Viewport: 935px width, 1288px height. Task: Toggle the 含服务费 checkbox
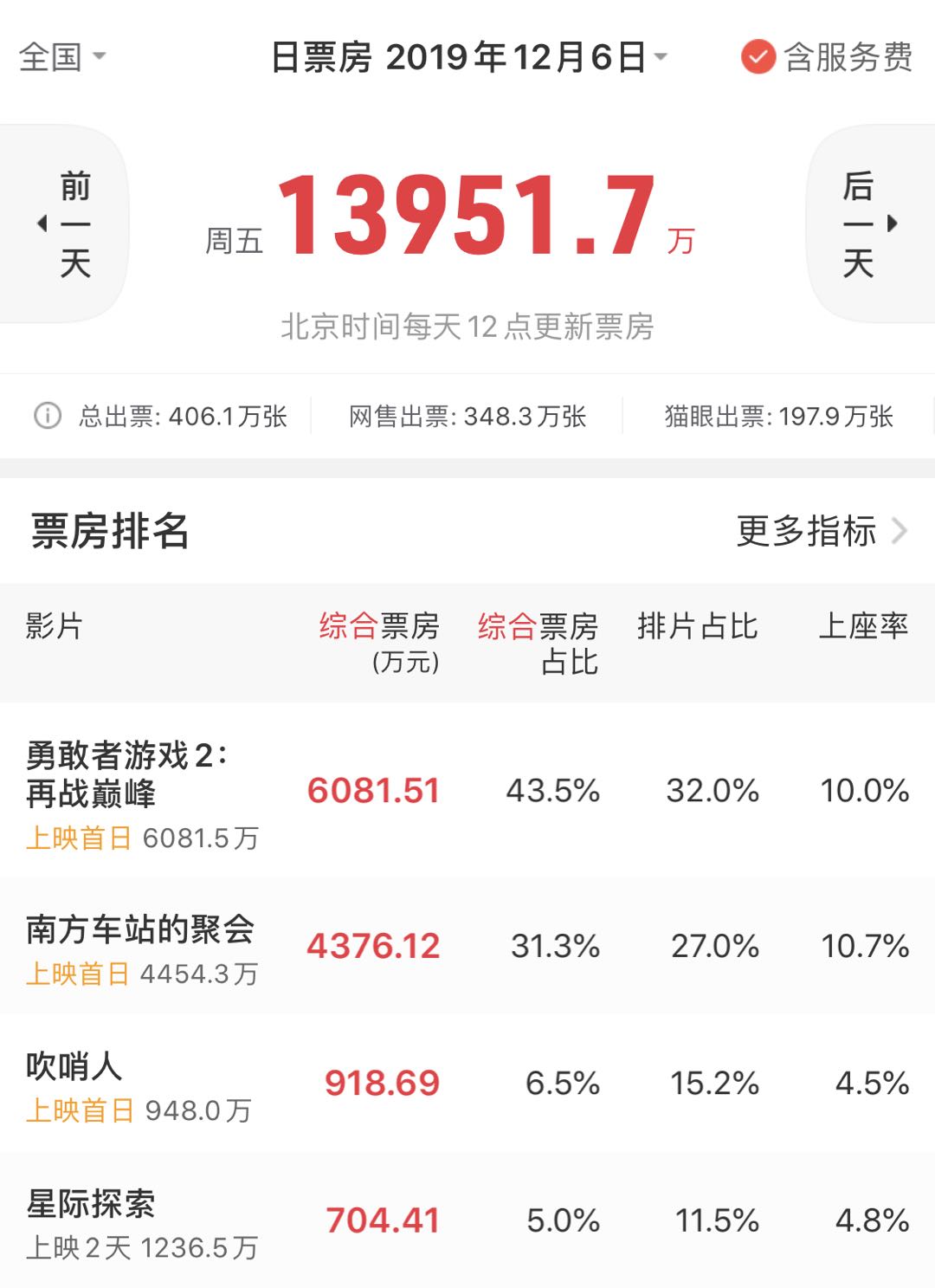tap(758, 57)
